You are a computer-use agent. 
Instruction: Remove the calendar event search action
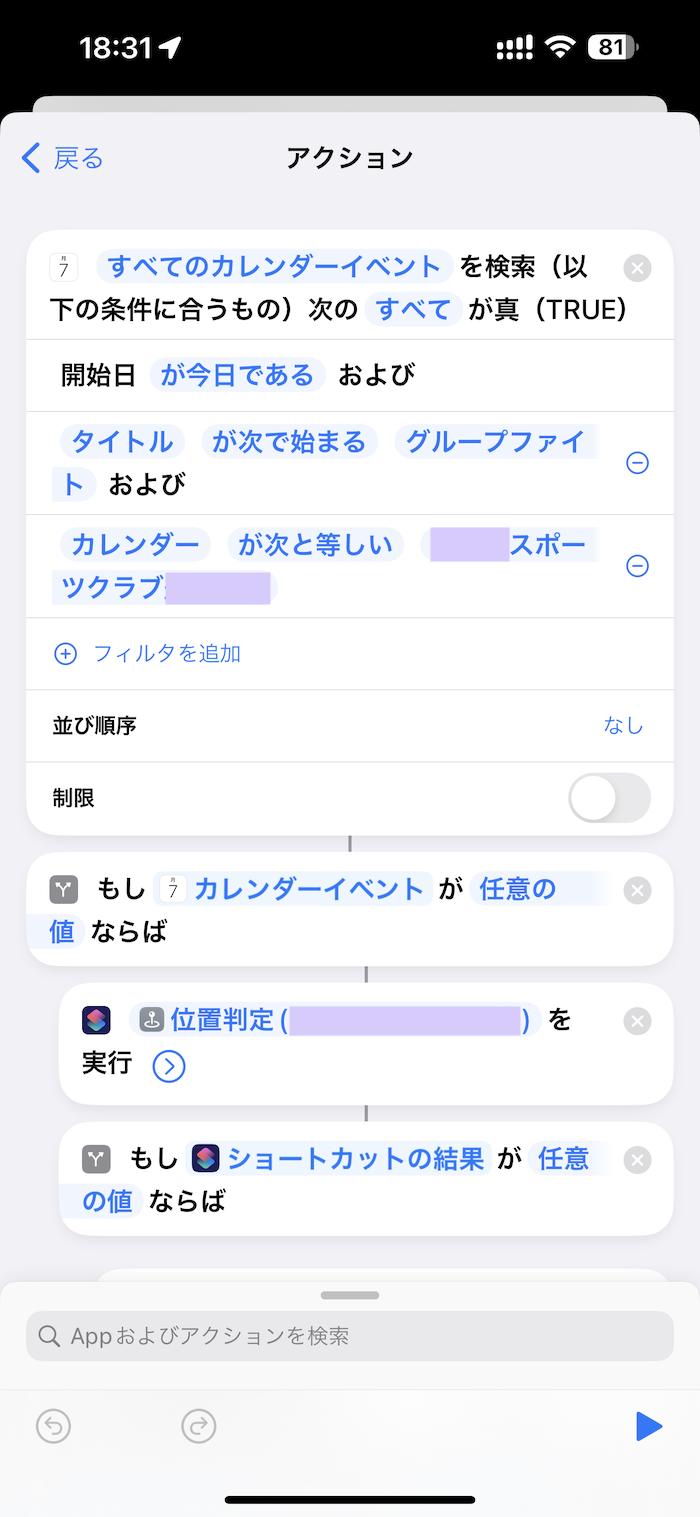pos(637,268)
